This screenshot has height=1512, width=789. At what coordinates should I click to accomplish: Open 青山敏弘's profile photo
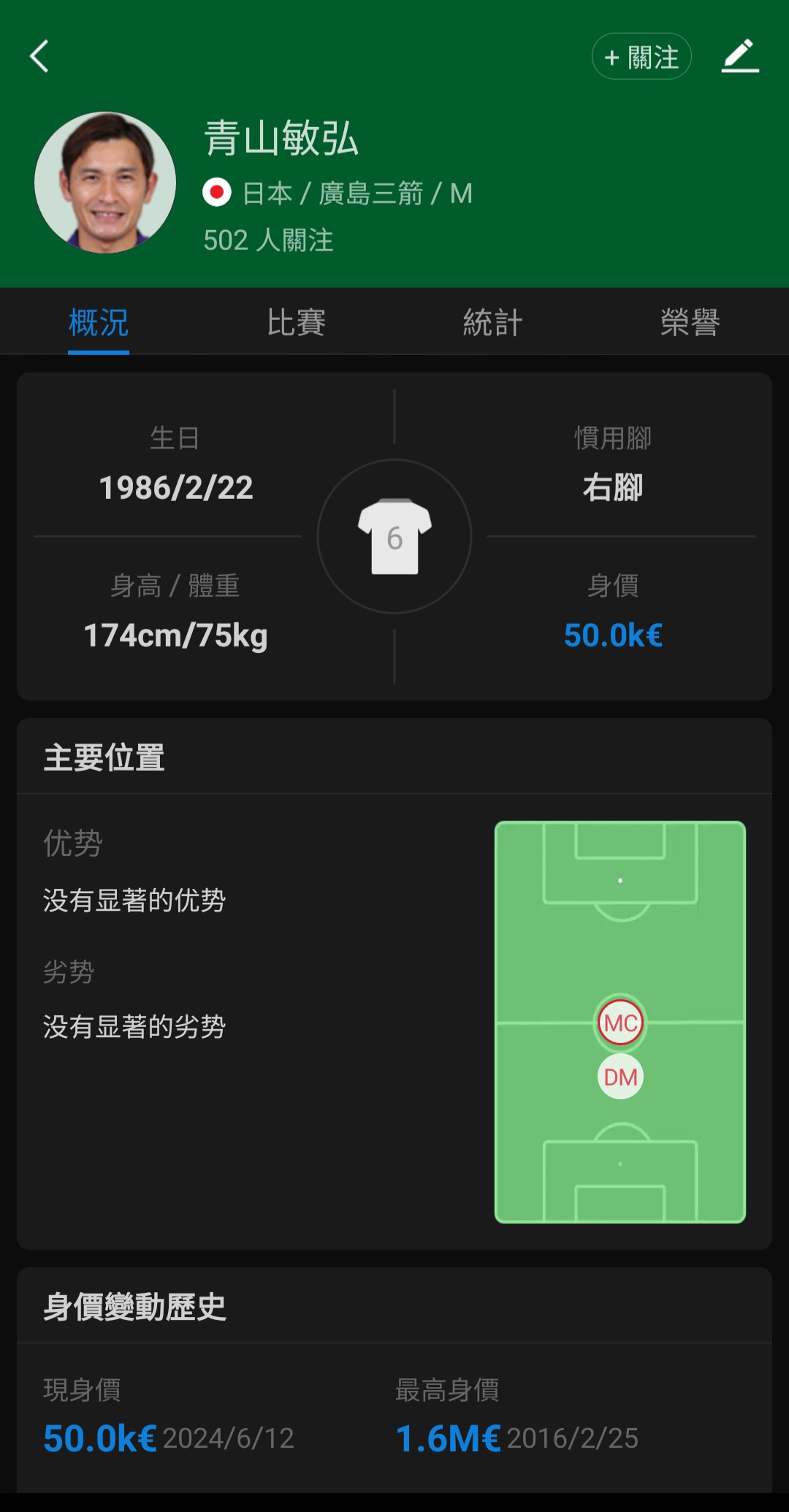click(105, 183)
